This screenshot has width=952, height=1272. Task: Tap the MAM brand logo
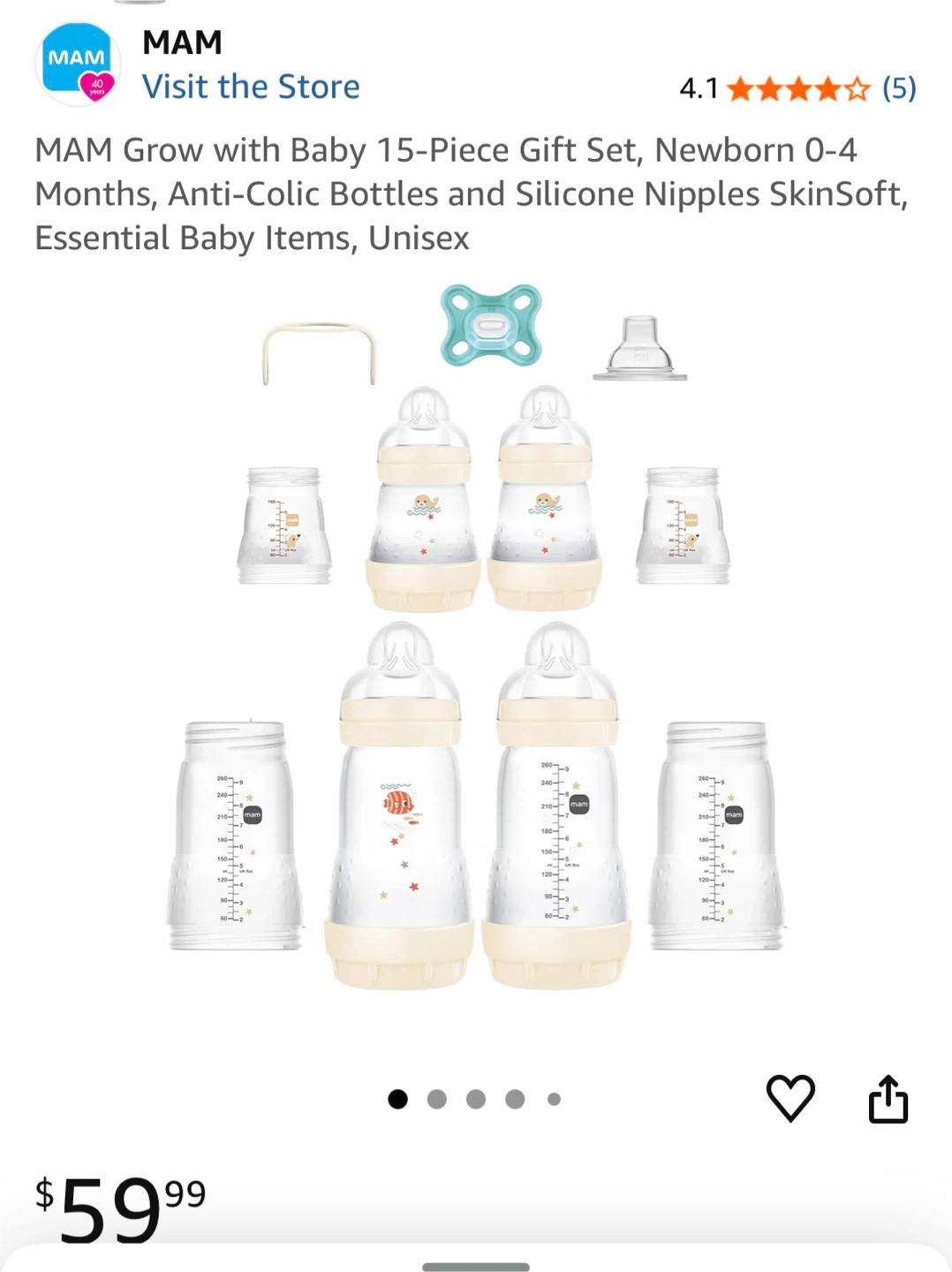click(77, 64)
